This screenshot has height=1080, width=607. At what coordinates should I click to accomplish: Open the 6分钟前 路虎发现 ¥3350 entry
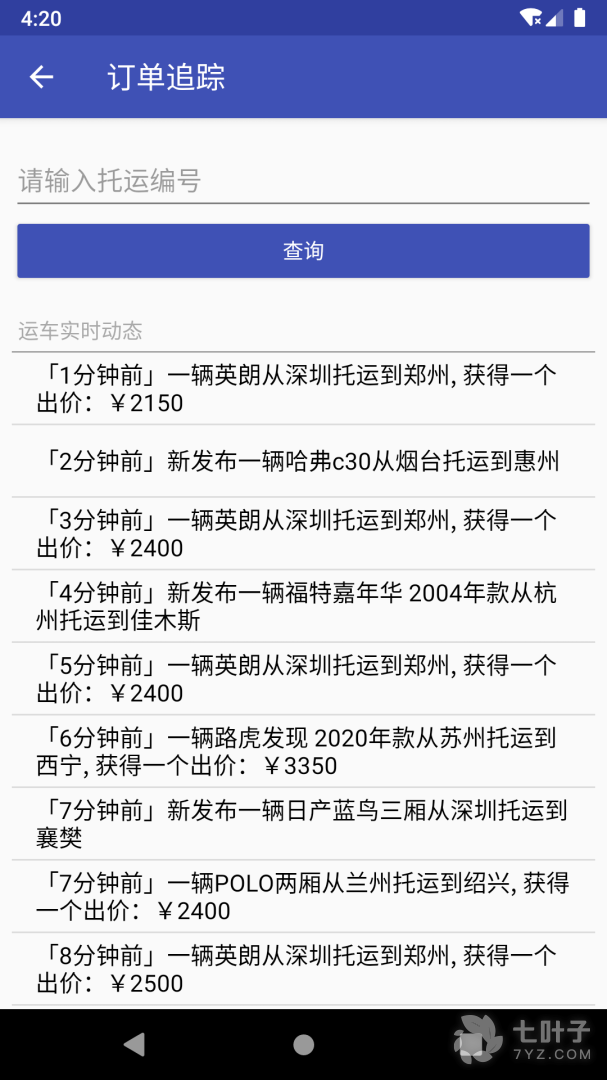303,752
